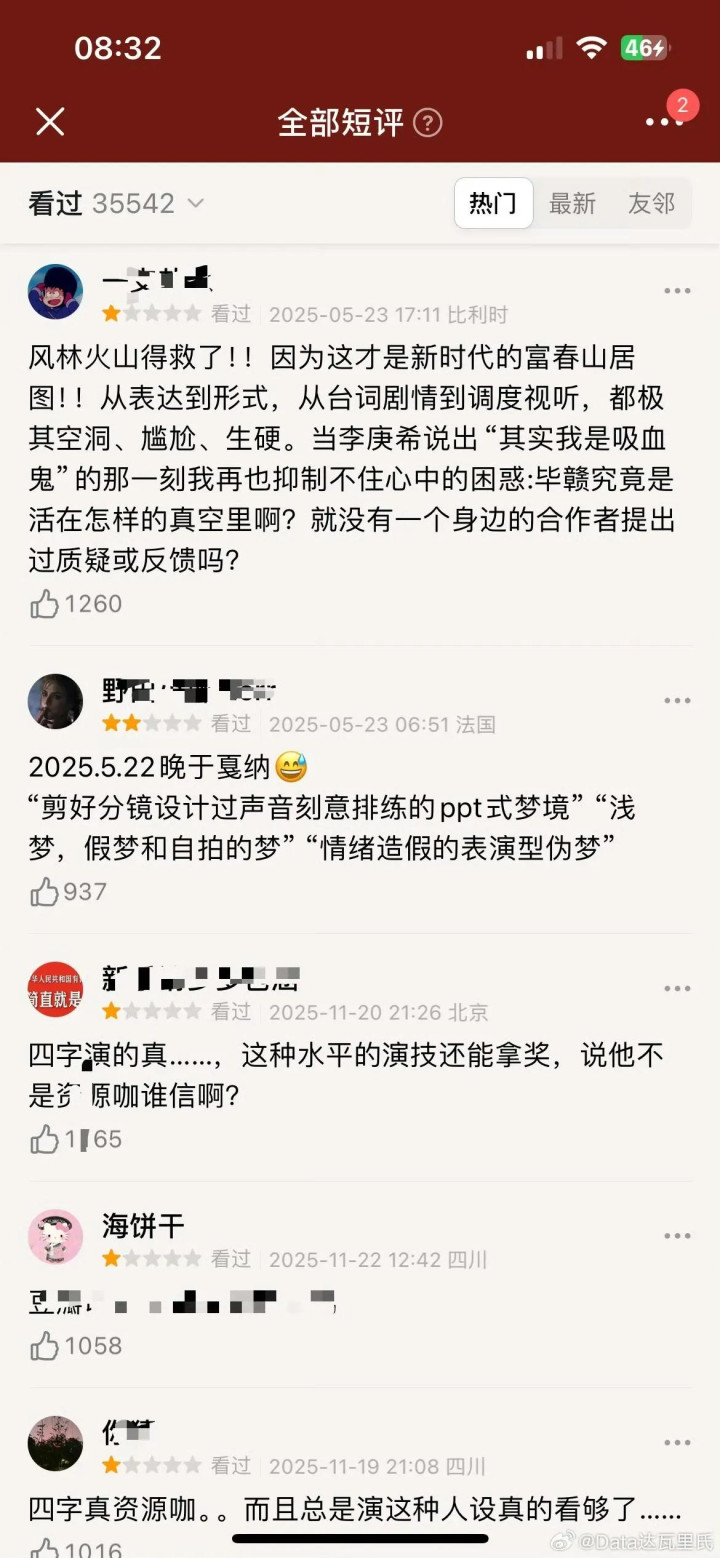Like the 2025-11-20 北京 review
The image size is (720, 1558).
[45, 1139]
